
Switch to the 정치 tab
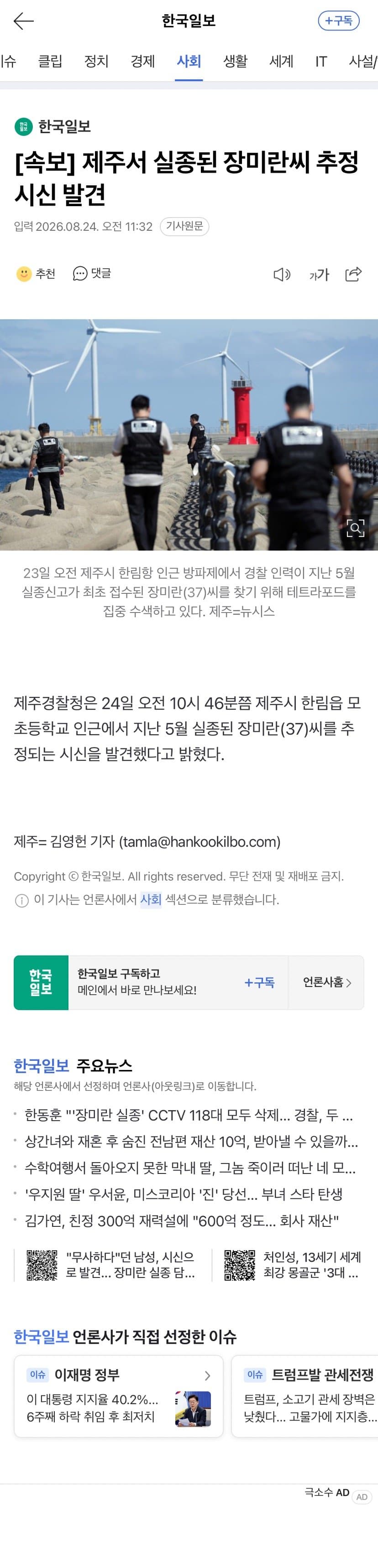pos(96,61)
